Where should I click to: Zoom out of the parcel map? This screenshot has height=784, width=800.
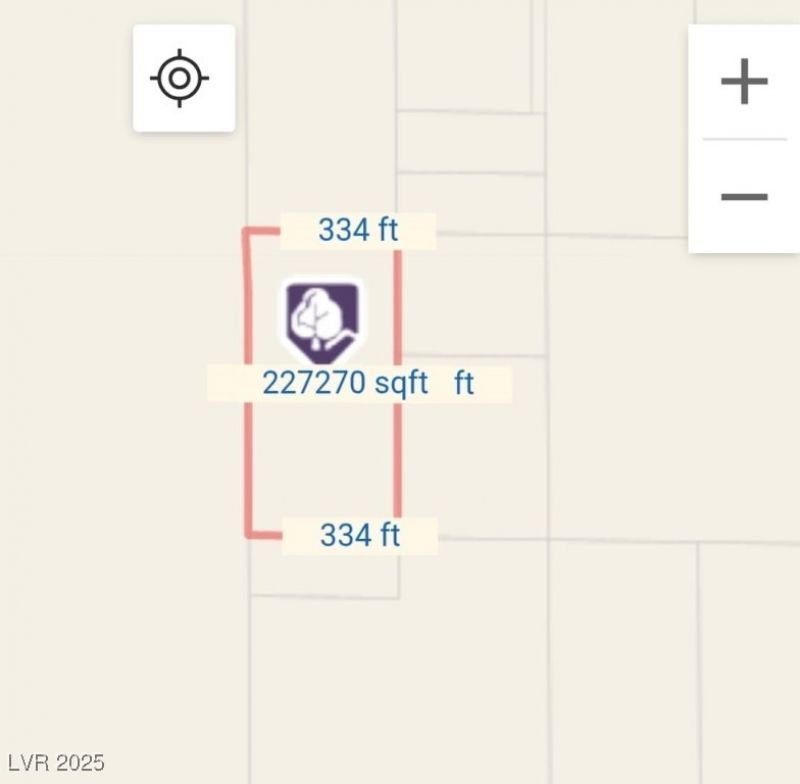744,196
